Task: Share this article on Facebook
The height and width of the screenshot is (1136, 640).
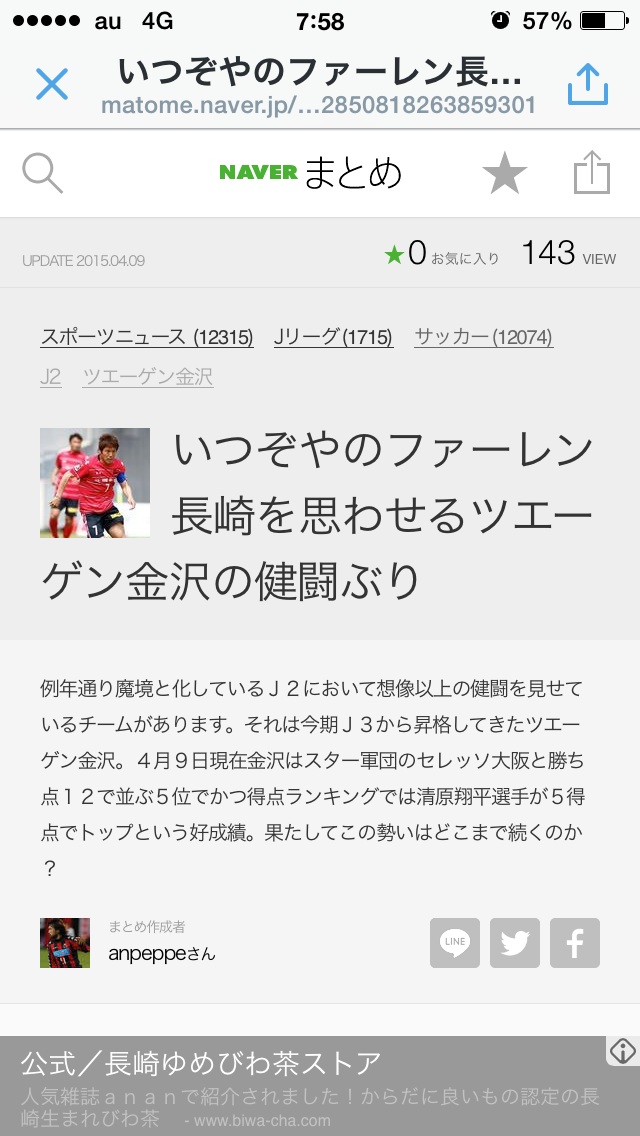Action: [575, 943]
